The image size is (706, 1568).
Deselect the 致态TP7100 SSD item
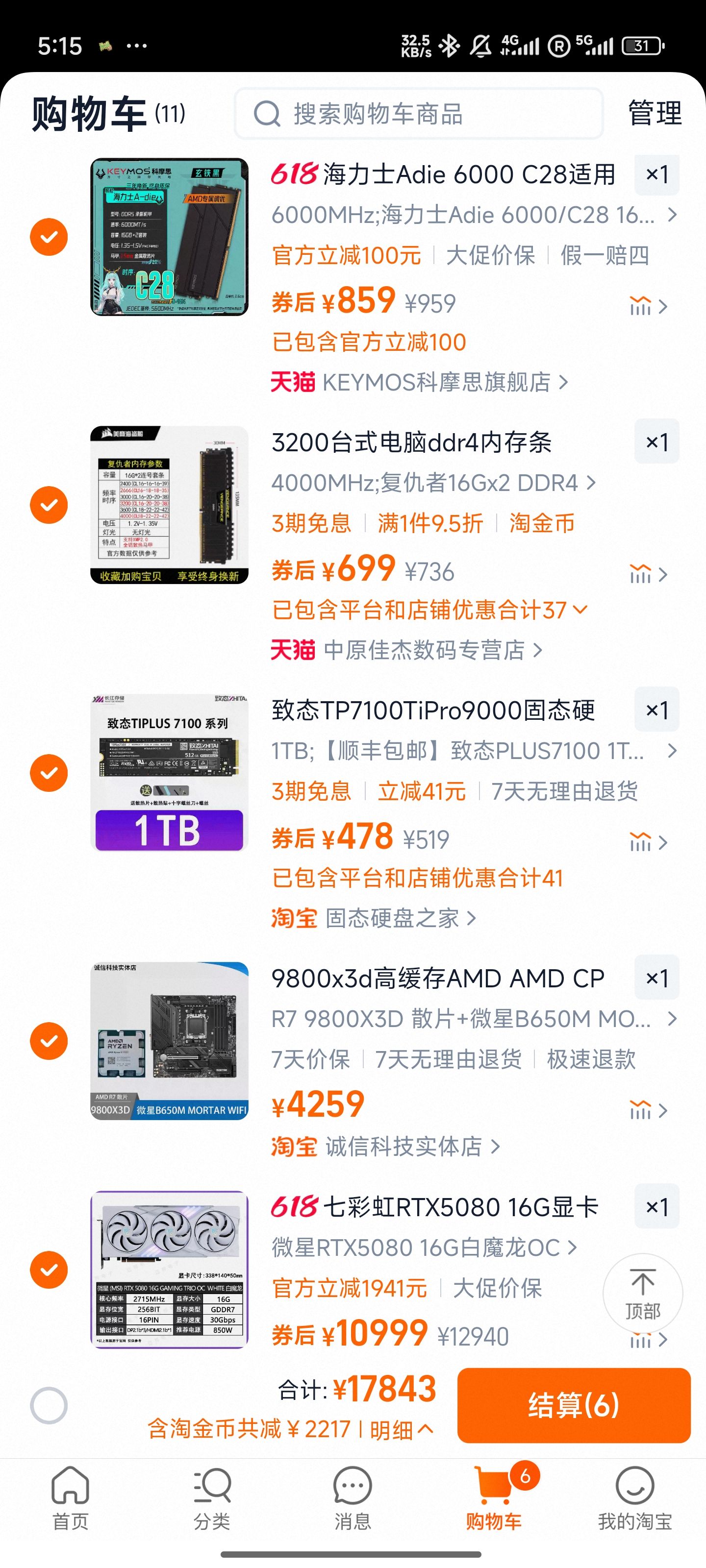[x=49, y=772]
